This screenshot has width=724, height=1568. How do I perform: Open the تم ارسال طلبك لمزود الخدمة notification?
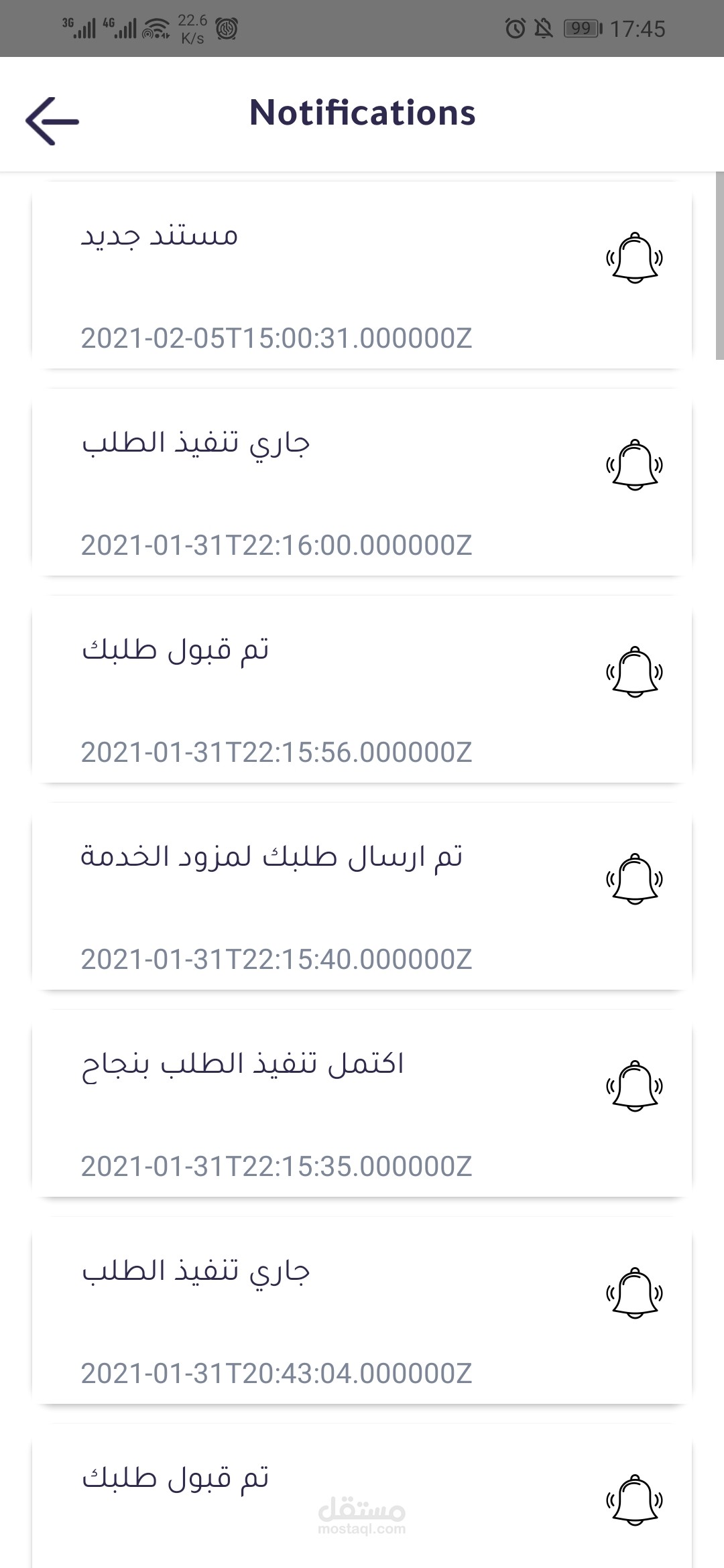[x=362, y=898]
